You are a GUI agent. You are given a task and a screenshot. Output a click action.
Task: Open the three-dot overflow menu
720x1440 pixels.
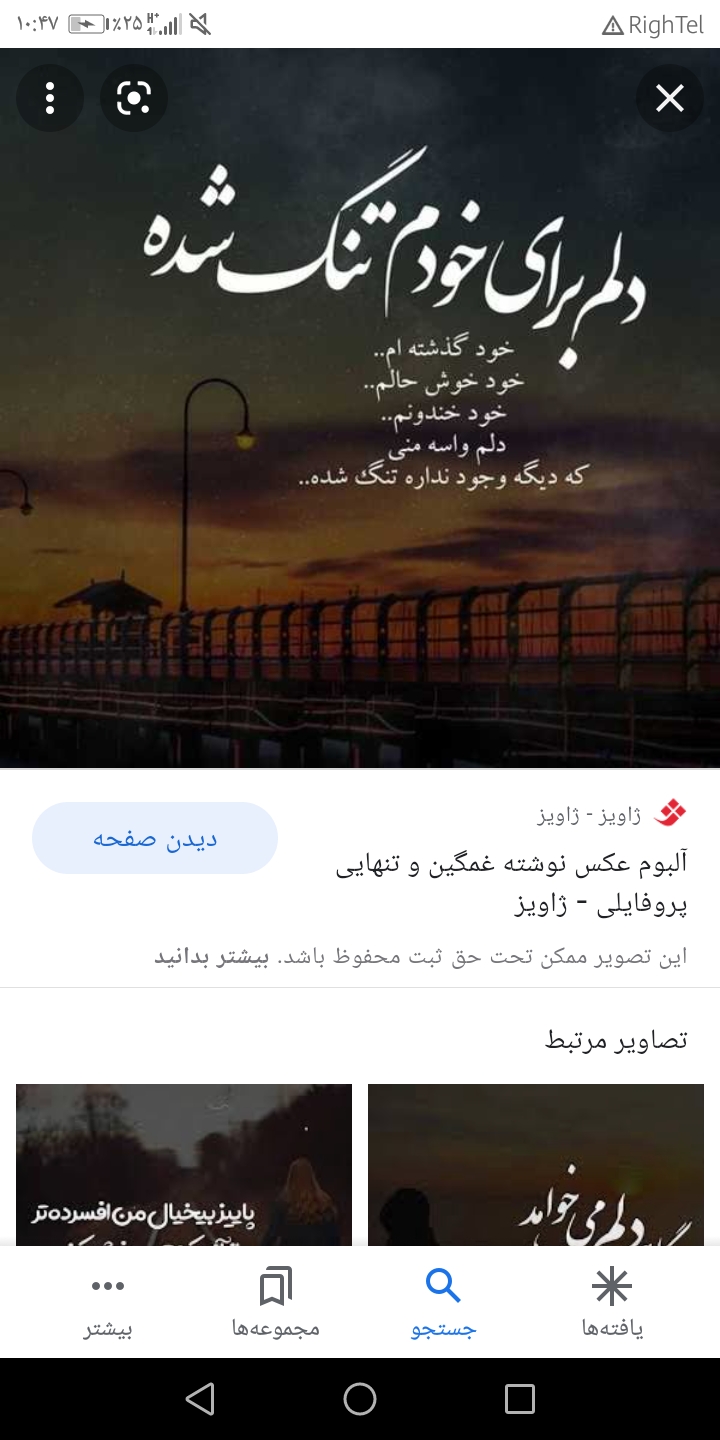pyautogui.click(x=50, y=98)
